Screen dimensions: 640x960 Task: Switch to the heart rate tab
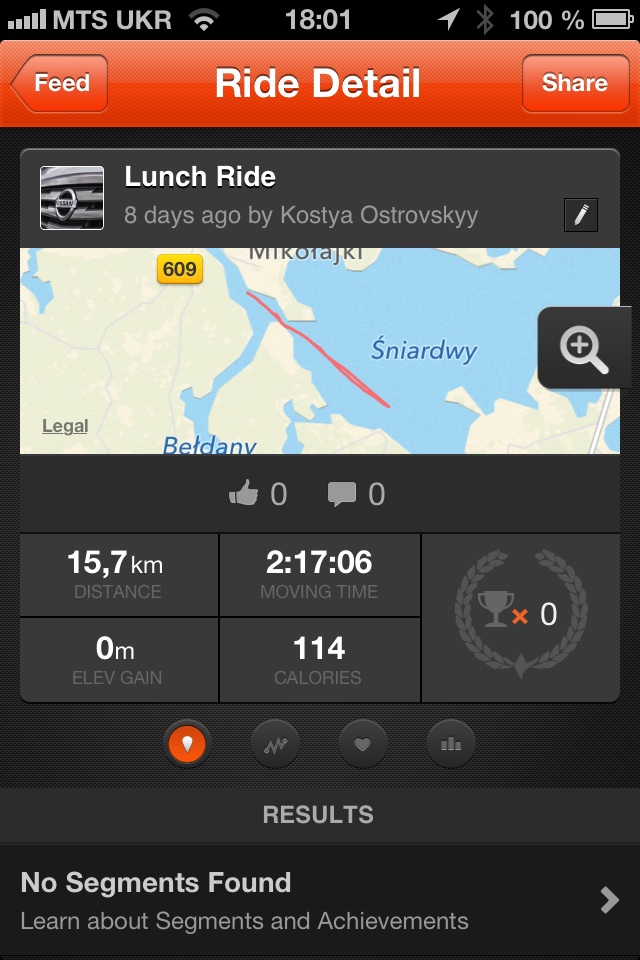(x=363, y=744)
